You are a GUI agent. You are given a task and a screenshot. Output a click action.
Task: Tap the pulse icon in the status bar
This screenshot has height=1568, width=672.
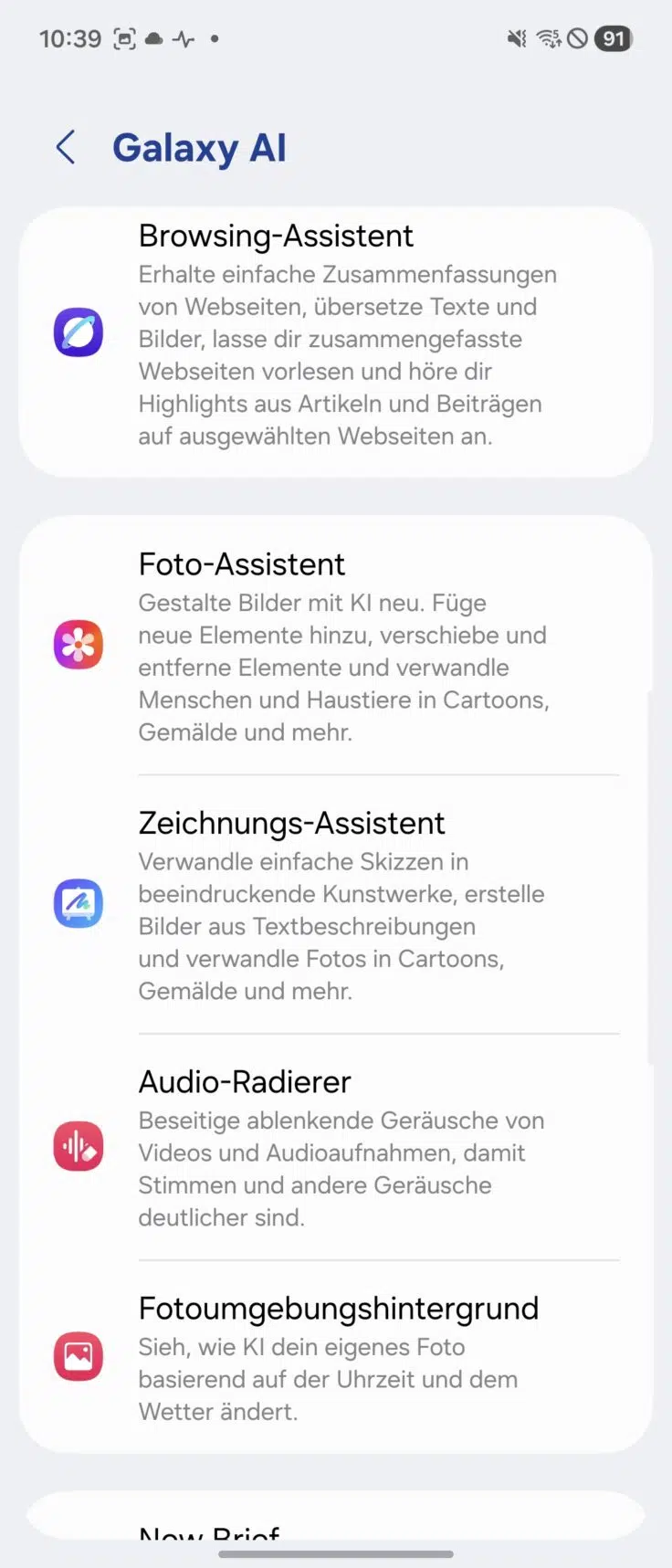tap(184, 38)
